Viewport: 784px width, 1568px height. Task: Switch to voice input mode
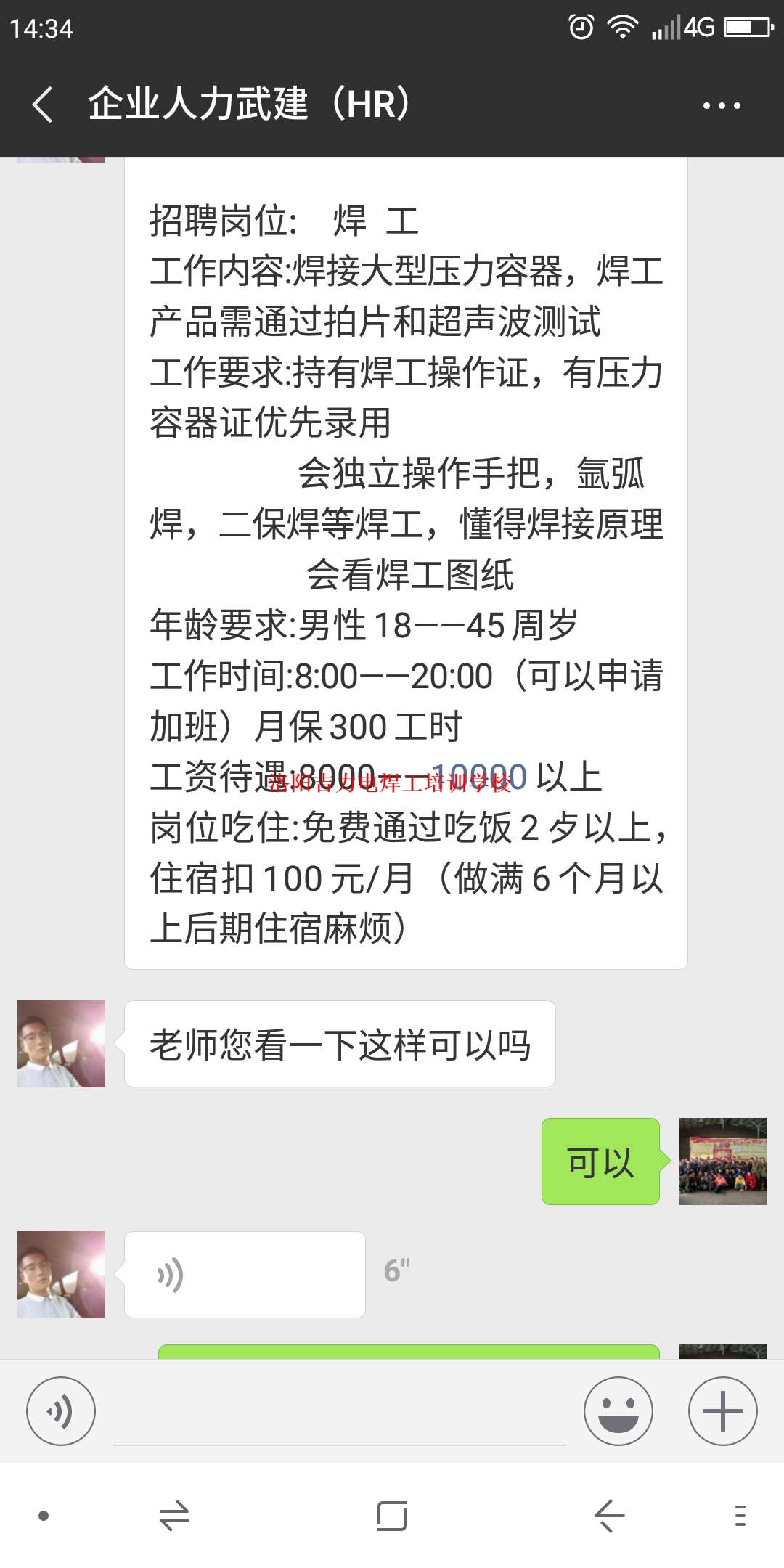[x=61, y=1411]
